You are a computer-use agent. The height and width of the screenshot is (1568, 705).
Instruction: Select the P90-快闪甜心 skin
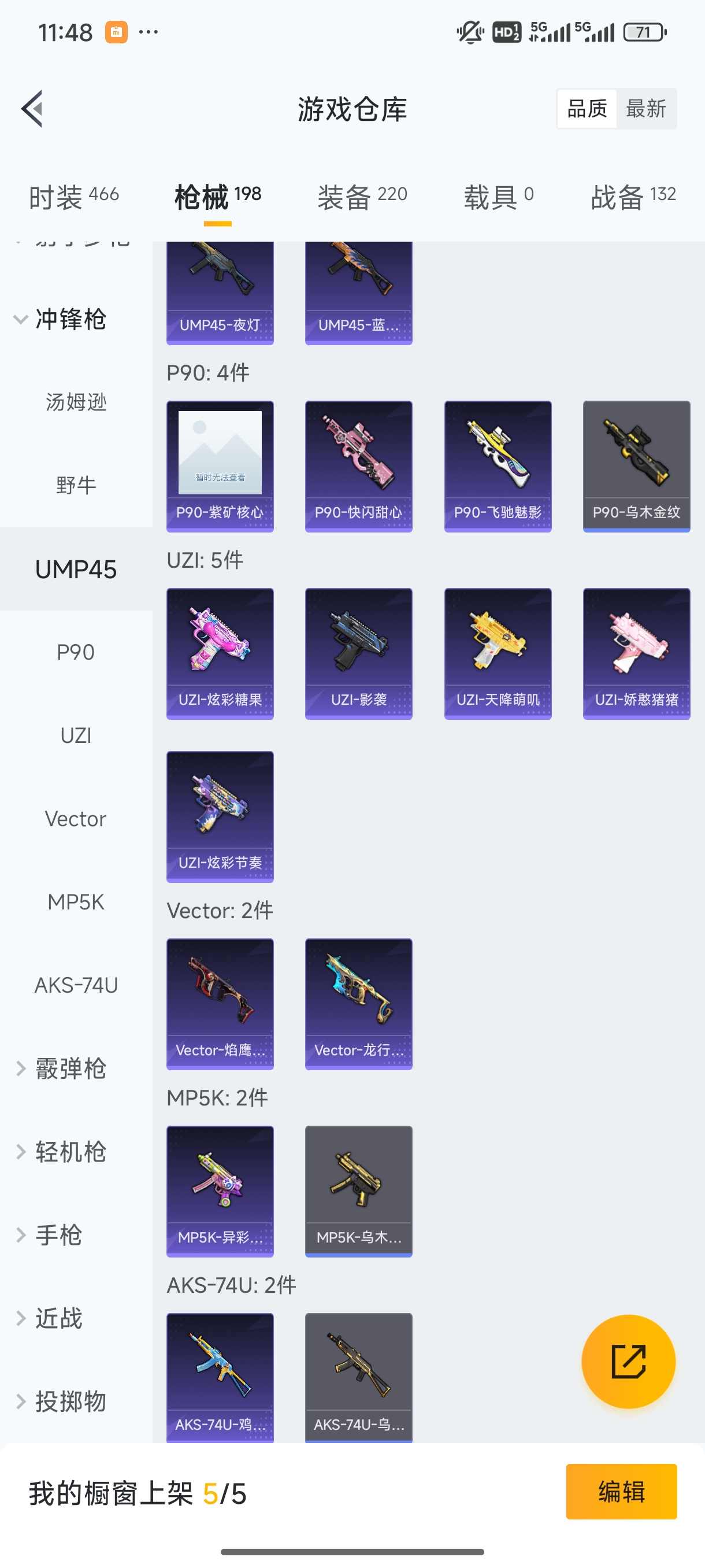358,465
